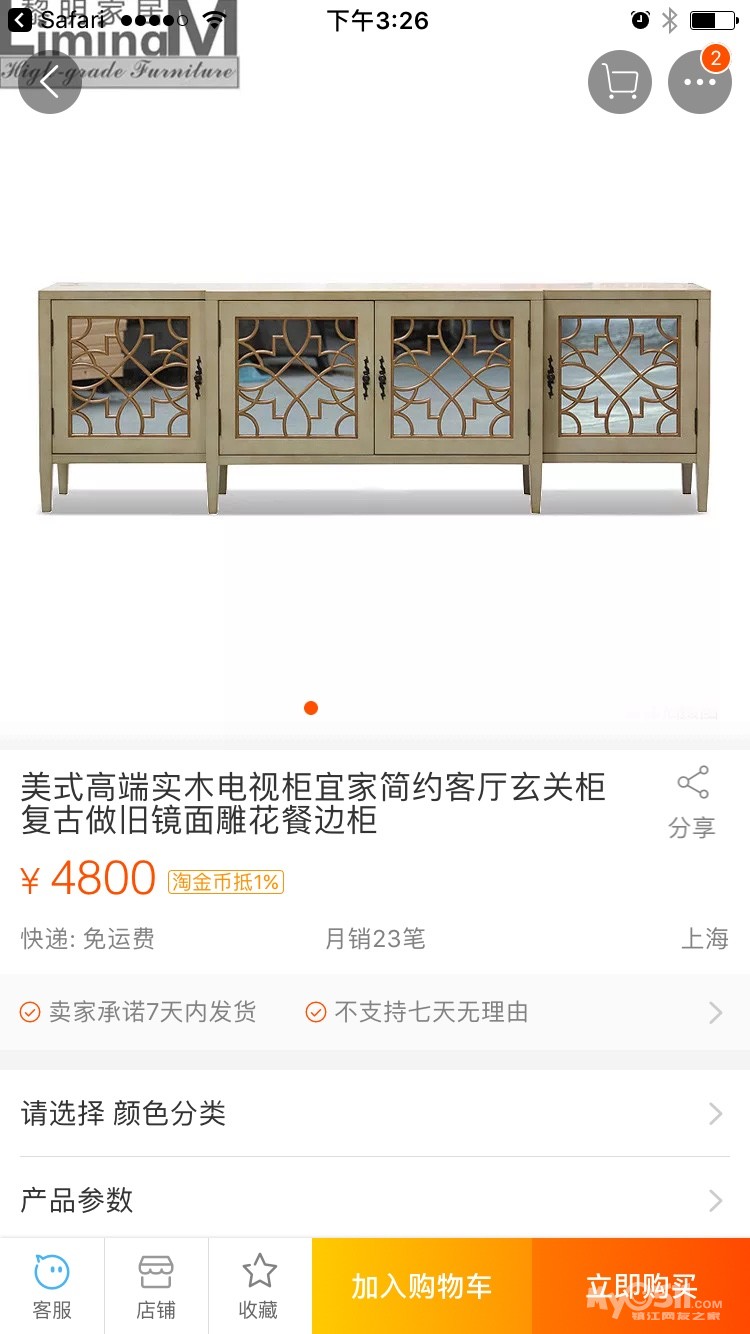Open the 产品参数 details row
Image resolution: width=750 pixels, height=1334 pixels.
tap(374, 1199)
